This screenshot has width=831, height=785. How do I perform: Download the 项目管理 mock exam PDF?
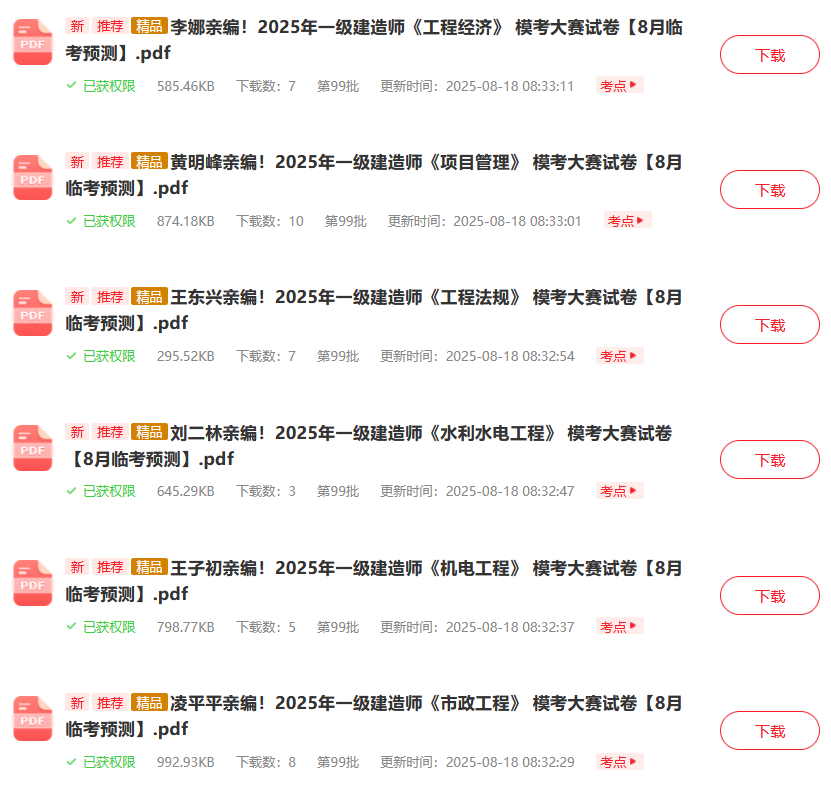pos(769,190)
